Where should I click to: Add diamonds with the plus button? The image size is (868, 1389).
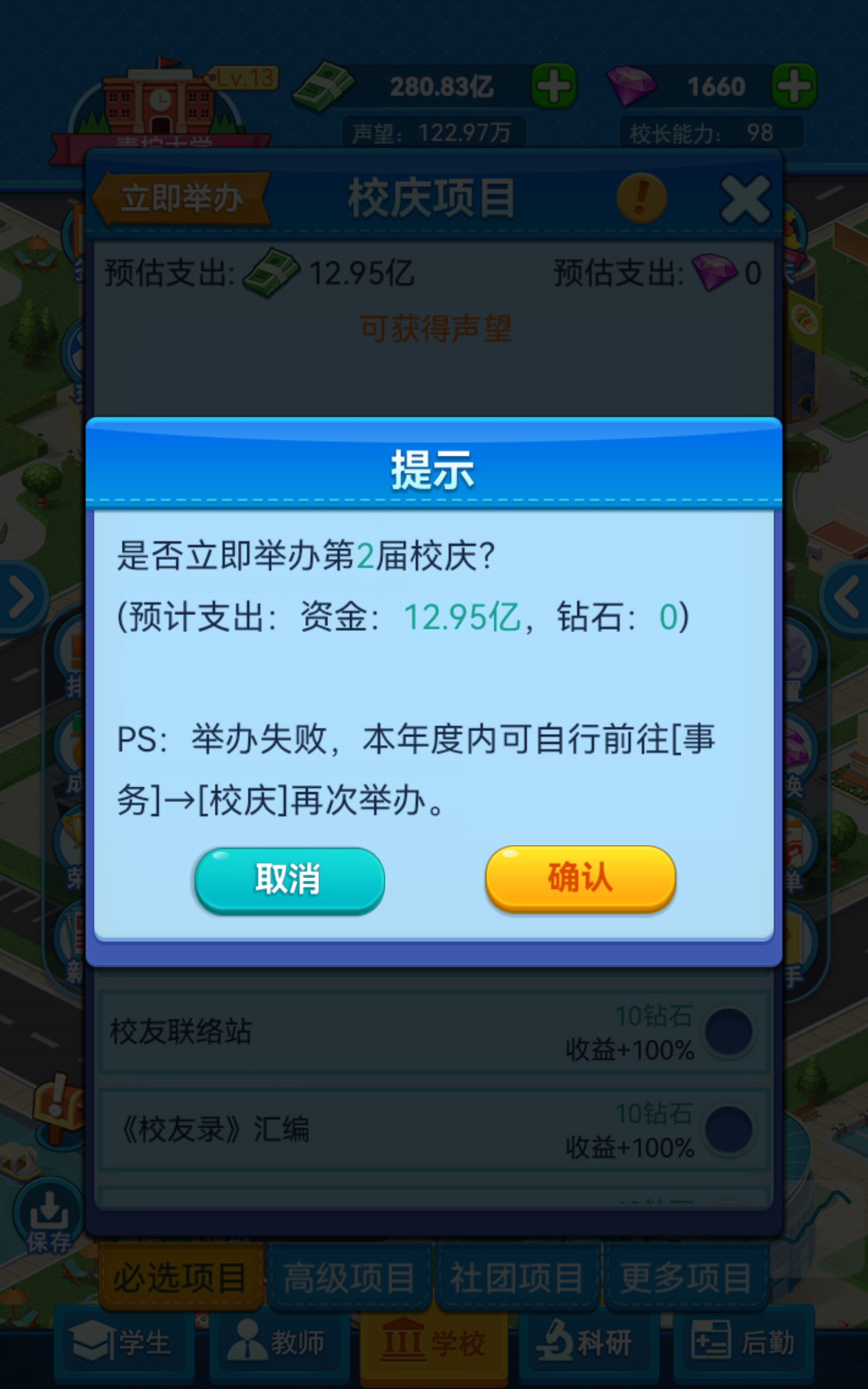(x=794, y=87)
